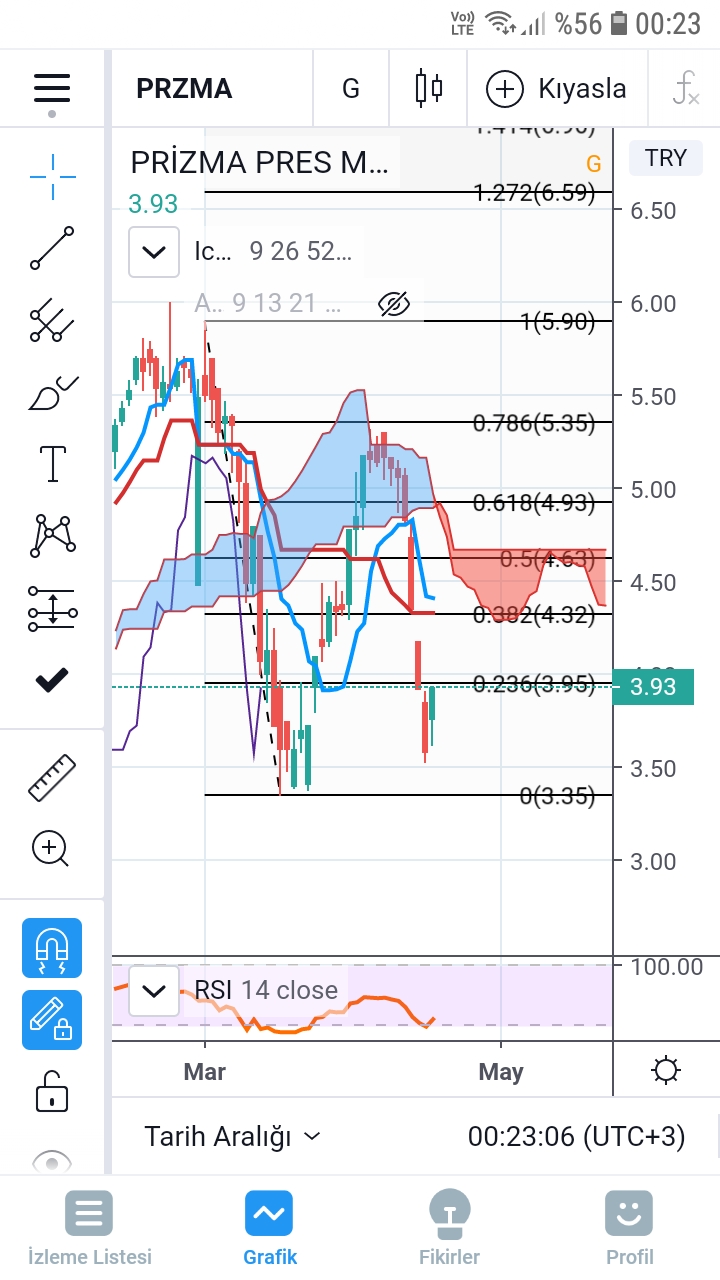Tap the zoom in magnifier tool
This screenshot has height=1280, width=720.
click(50, 850)
